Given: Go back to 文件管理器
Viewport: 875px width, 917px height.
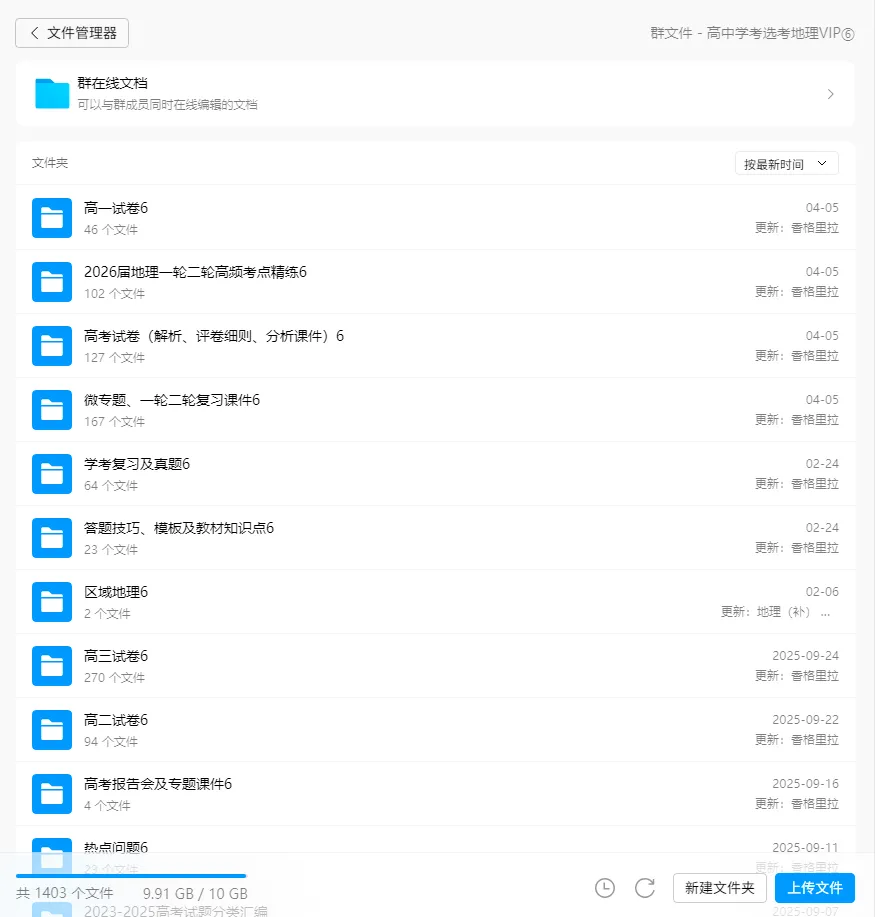Looking at the screenshot, I should click(72, 33).
